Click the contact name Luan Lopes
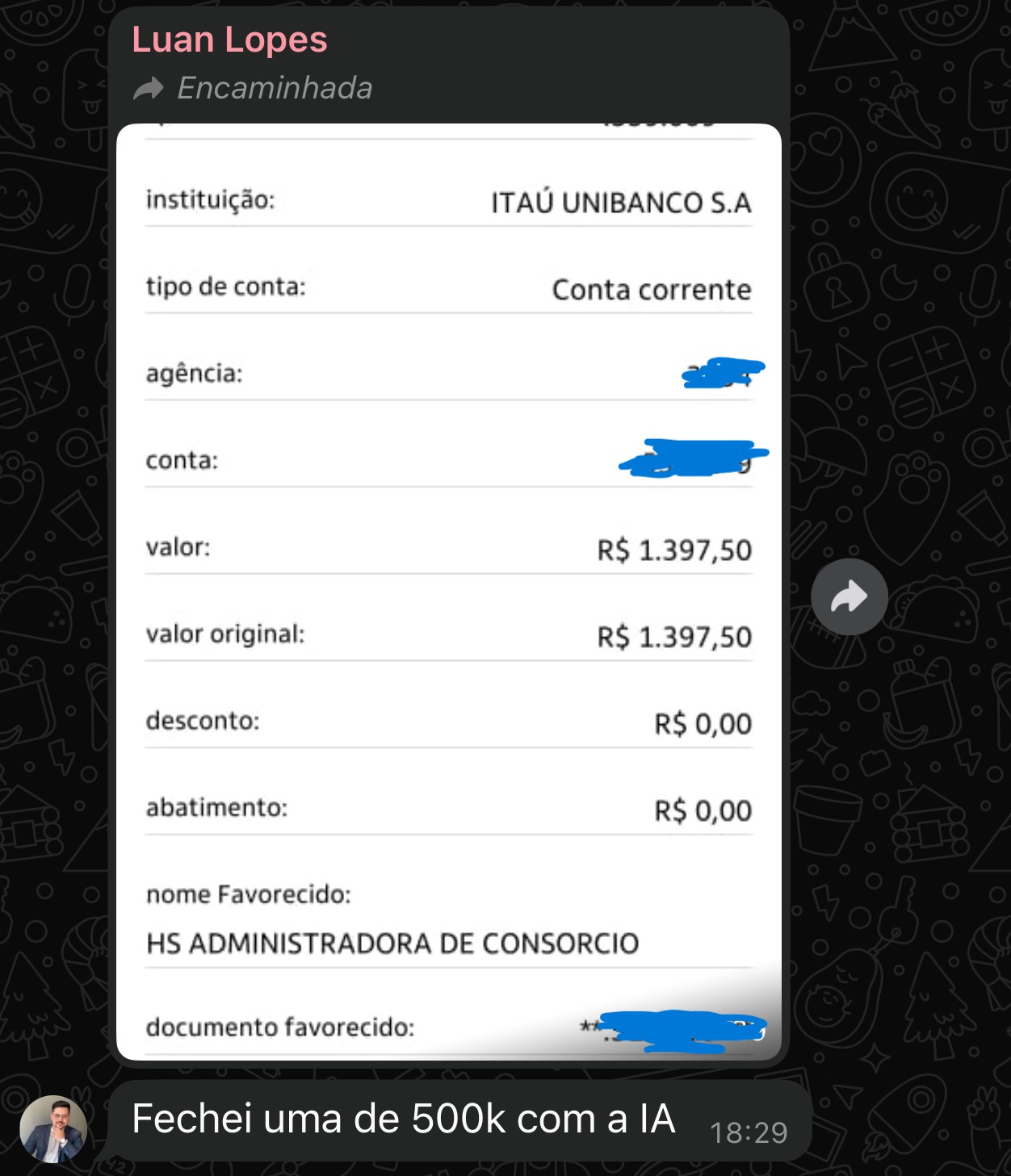The width and height of the screenshot is (1011, 1176). point(230,38)
